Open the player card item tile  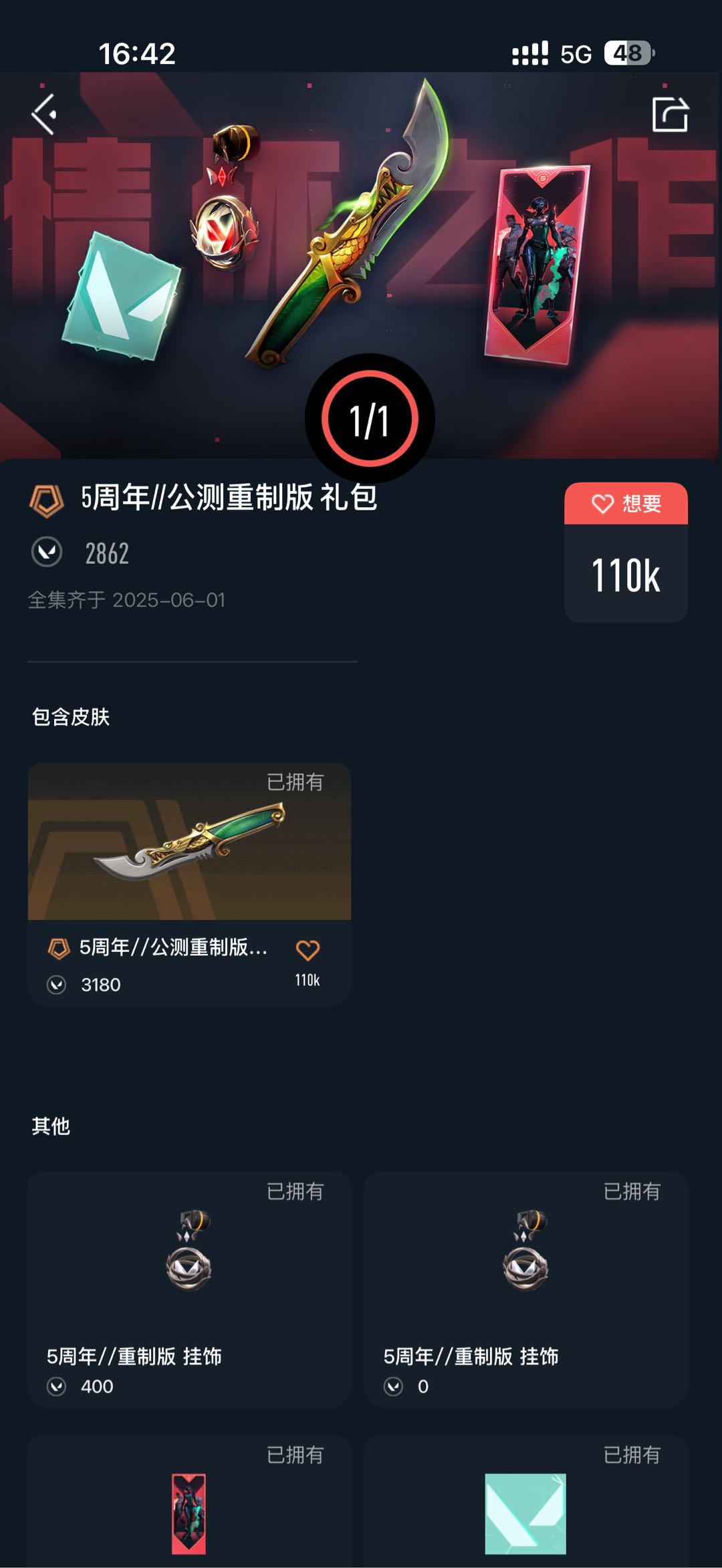pyautogui.click(x=189, y=1501)
